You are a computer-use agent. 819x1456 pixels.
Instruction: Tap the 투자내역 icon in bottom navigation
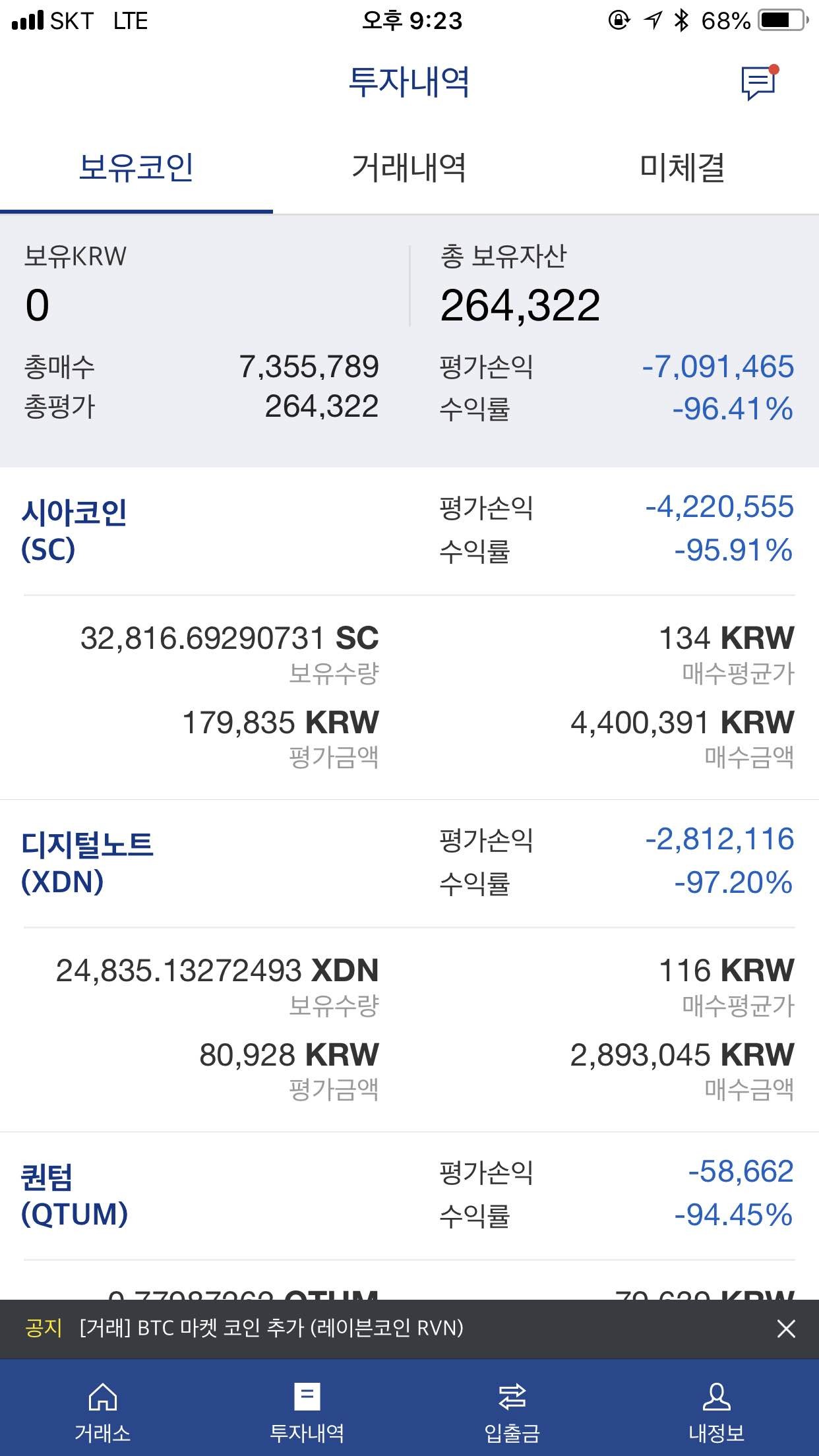point(307,1398)
